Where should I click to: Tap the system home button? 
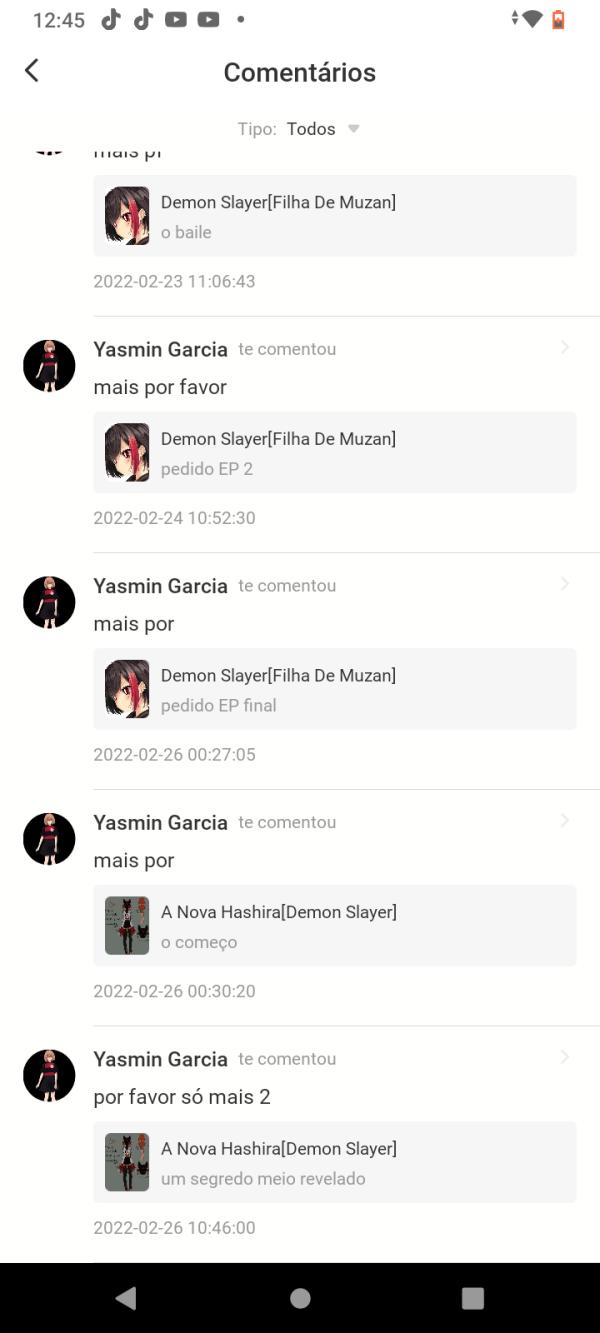[x=300, y=1298]
